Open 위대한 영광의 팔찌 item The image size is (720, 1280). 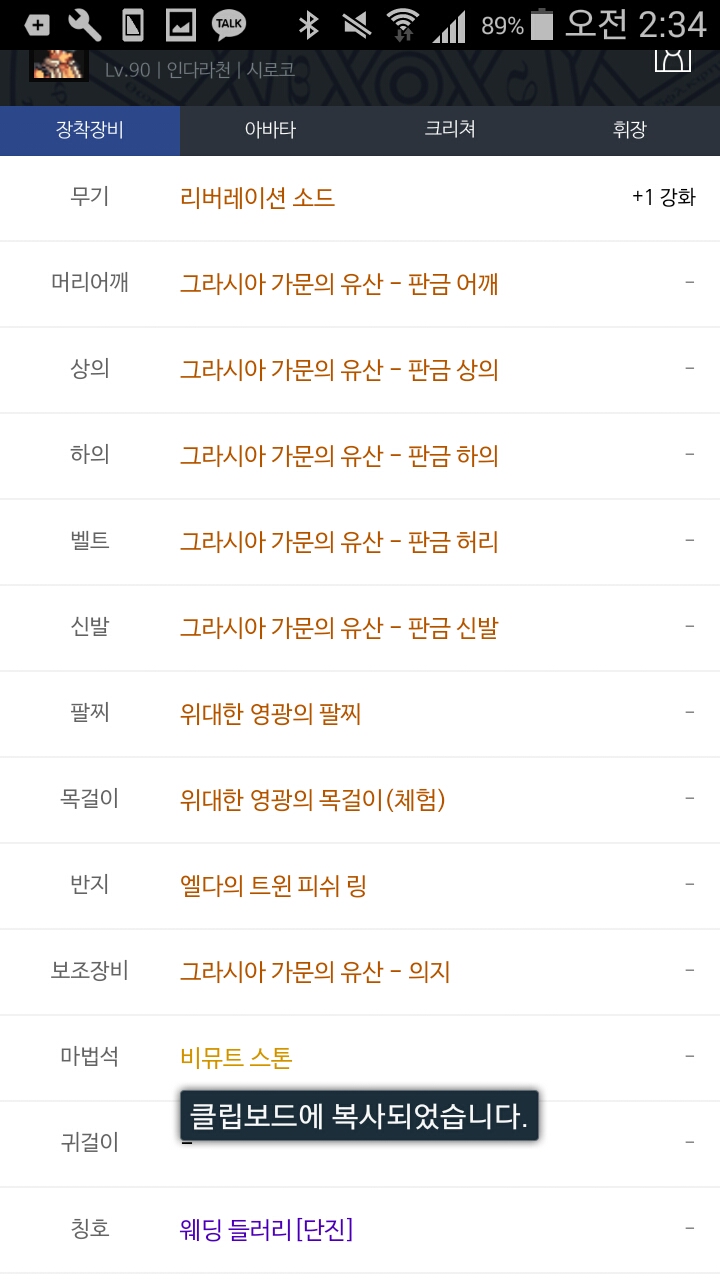pyautogui.click(x=270, y=714)
